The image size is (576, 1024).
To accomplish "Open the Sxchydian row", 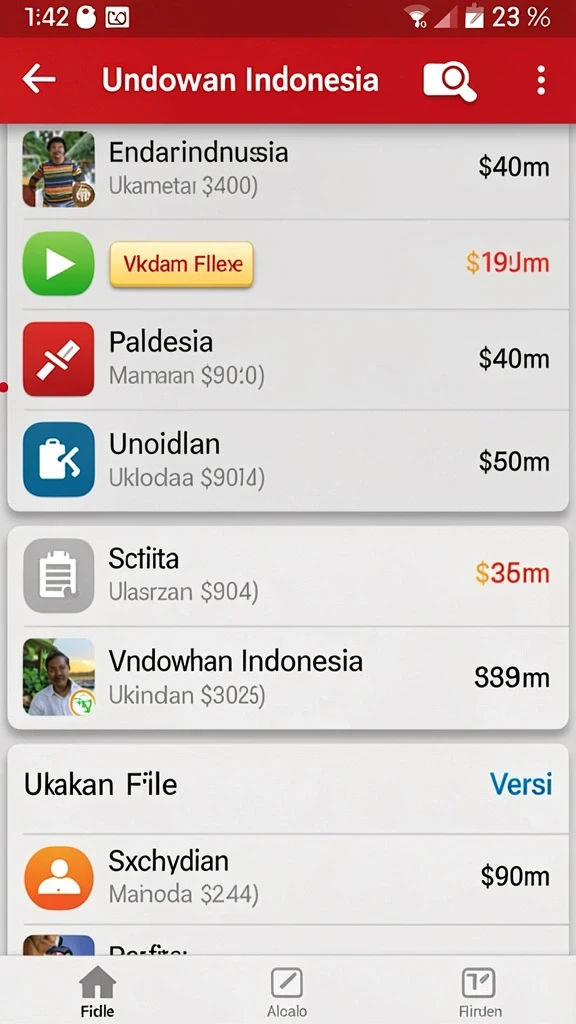I will pos(288,878).
